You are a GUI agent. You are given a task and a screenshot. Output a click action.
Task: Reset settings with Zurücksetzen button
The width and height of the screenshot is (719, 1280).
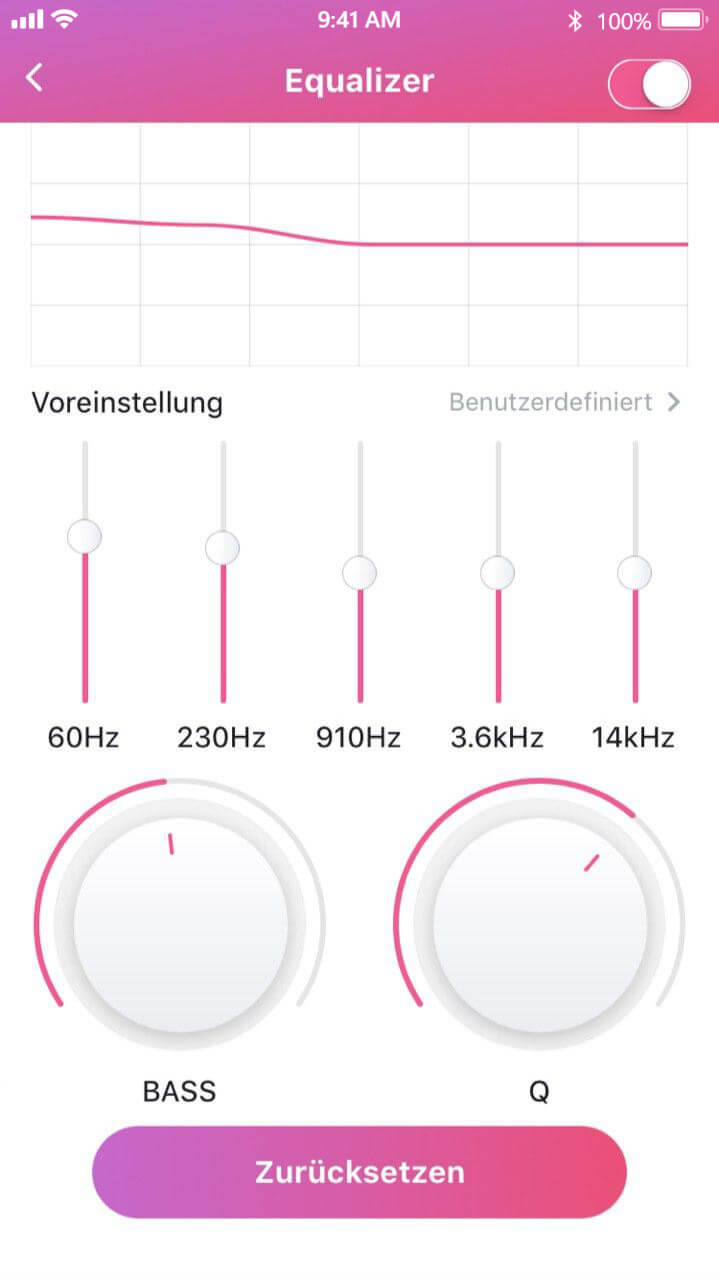click(x=359, y=1172)
